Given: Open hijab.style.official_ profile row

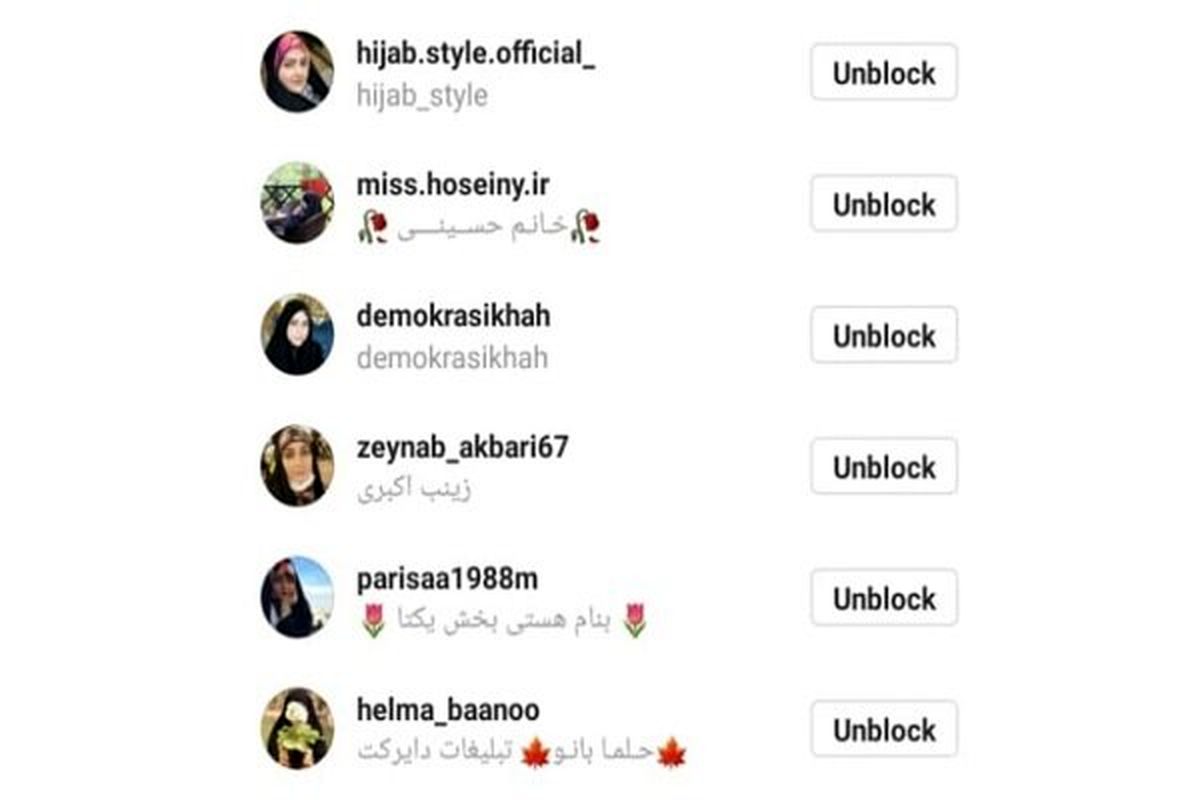Looking at the screenshot, I should [x=476, y=54].
